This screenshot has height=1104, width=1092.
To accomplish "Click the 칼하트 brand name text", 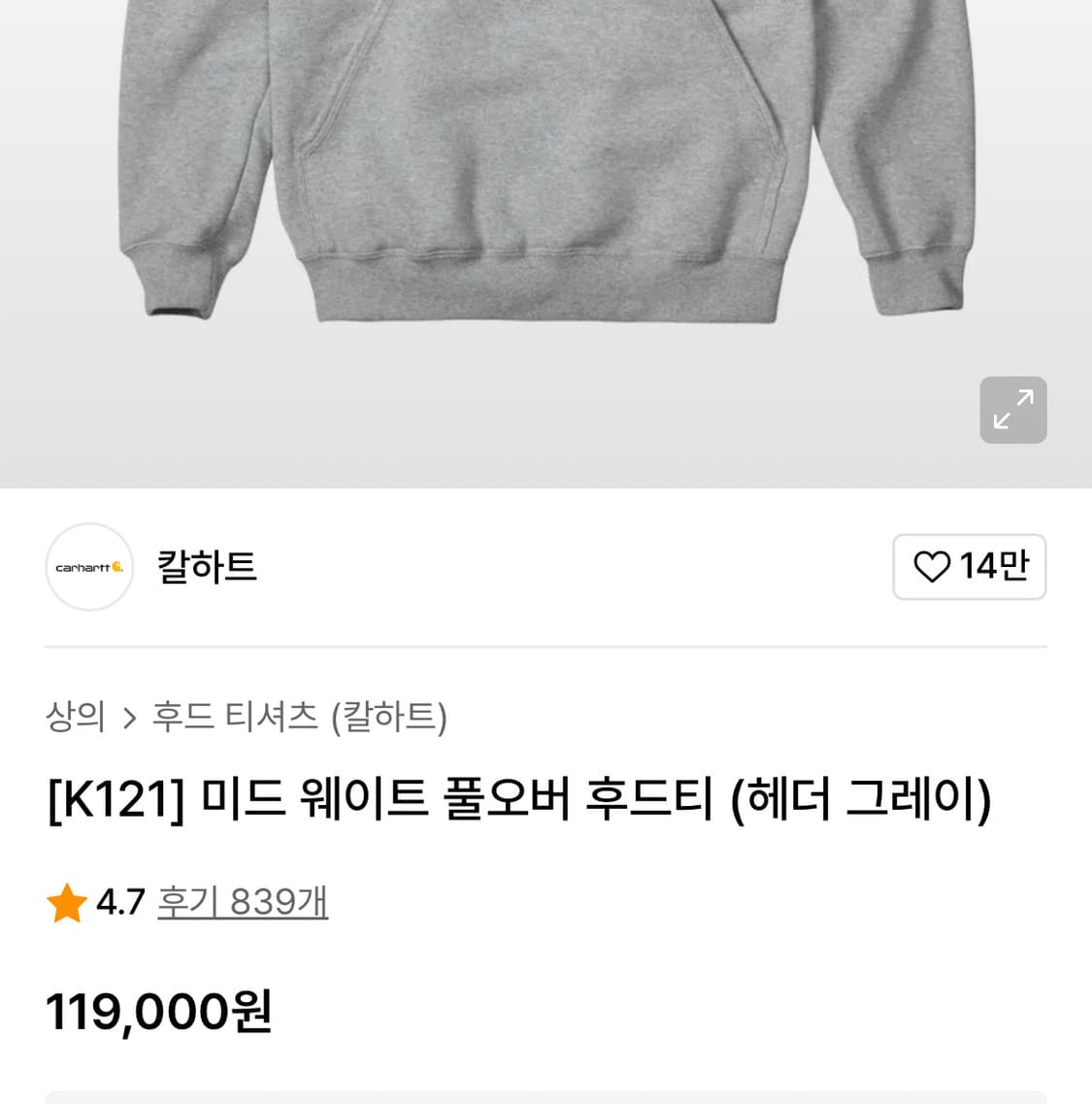I will point(206,567).
